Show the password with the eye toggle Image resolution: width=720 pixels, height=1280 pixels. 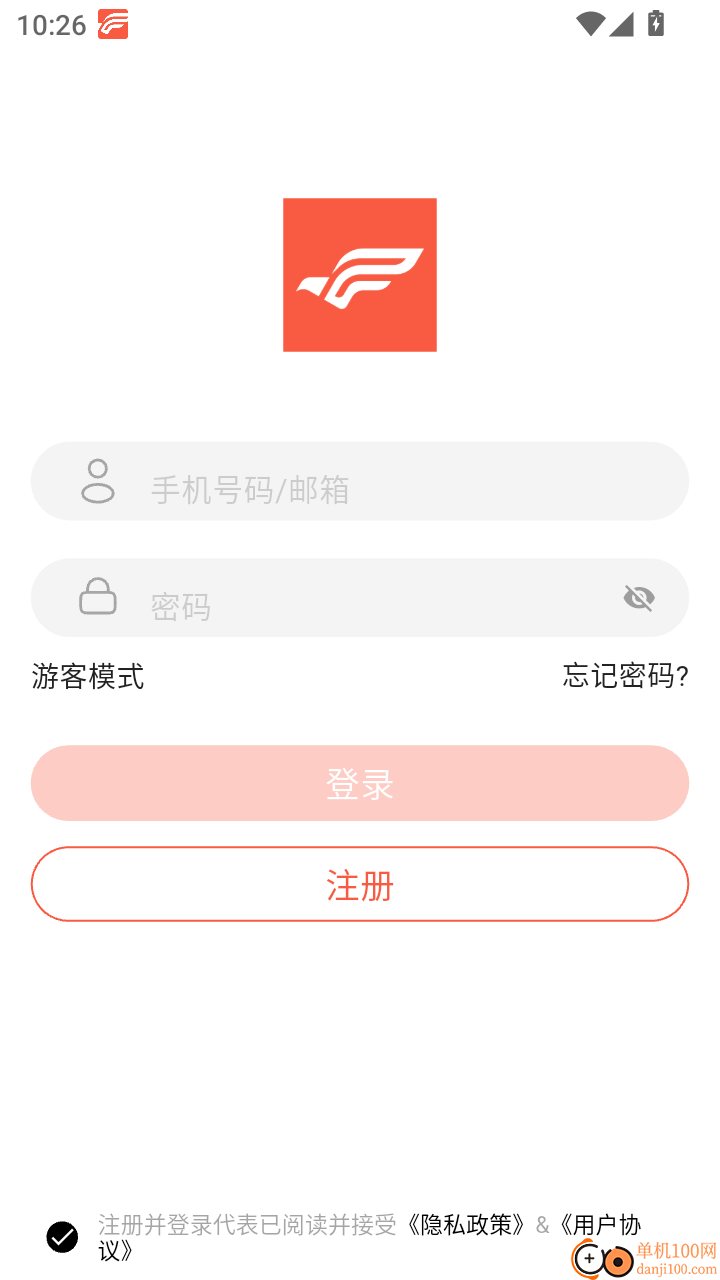pyautogui.click(x=639, y=597)
